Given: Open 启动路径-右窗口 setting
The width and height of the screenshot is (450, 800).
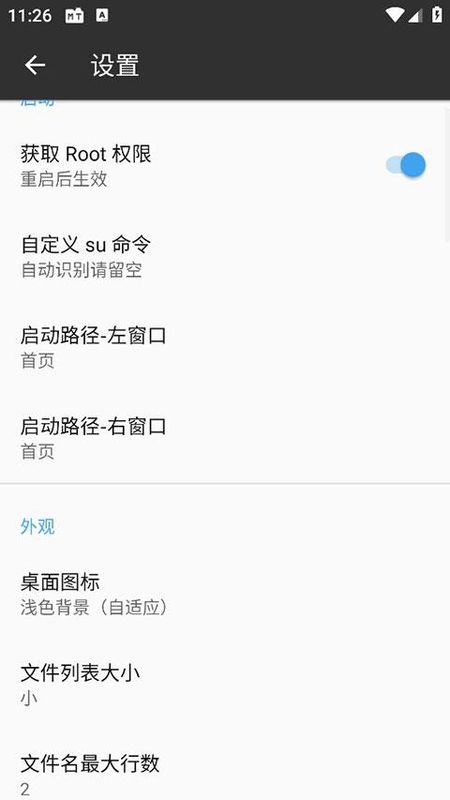Looking at the screenshot, I should pos(225,438).
